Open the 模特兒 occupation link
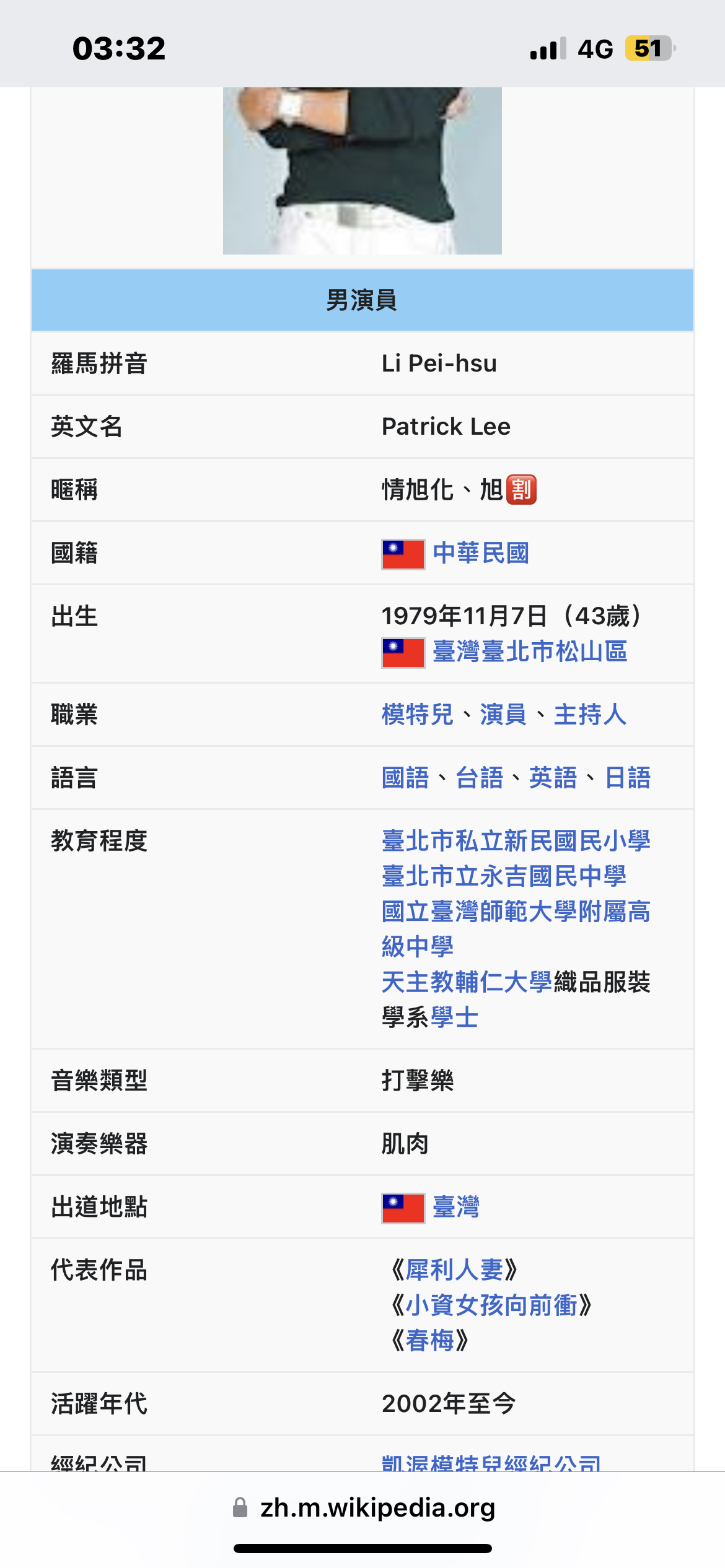Viewport: 725px width, 1568px height. [x=418, y=715]
